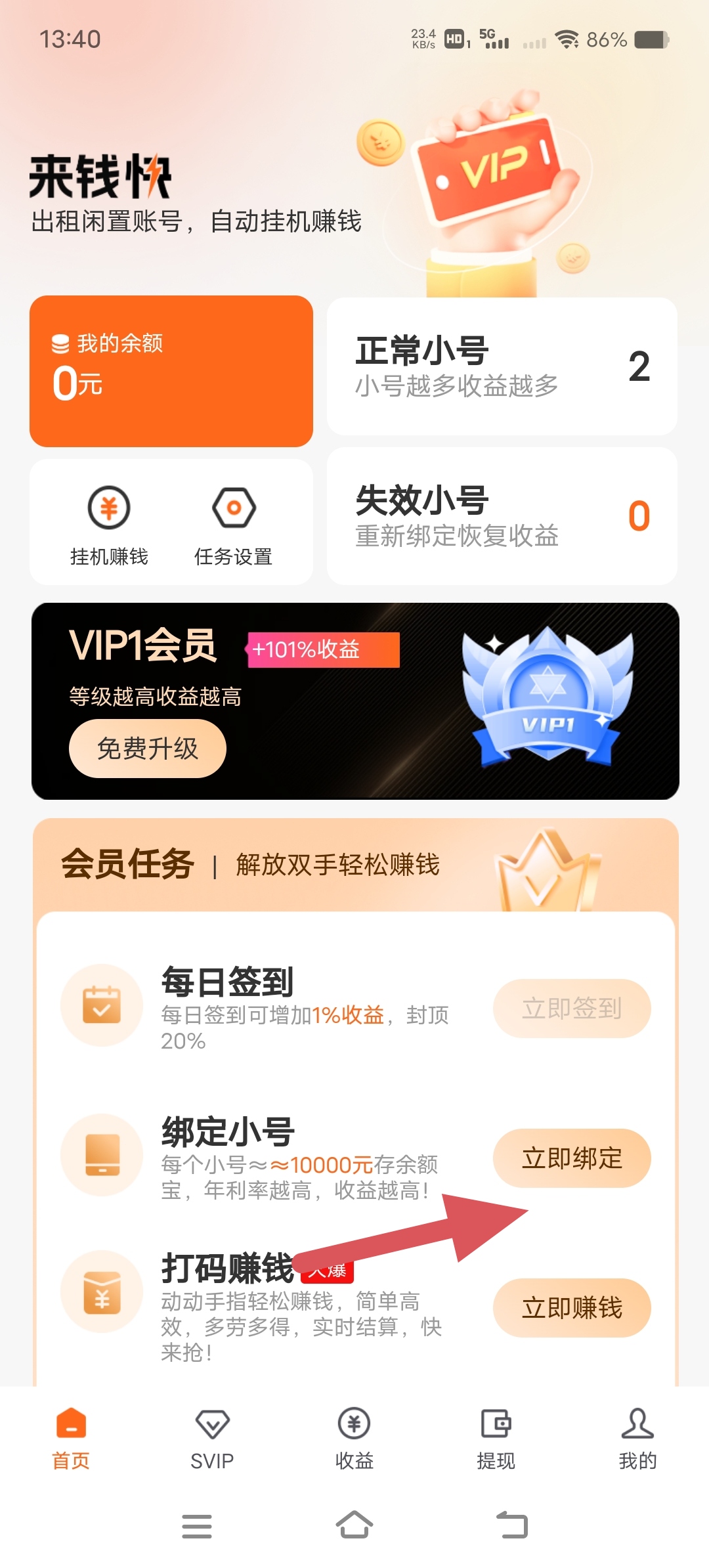Open the 提现 tab
Image resolution: width=709 pixels, height=1568 pixels.
(496, 1439)
